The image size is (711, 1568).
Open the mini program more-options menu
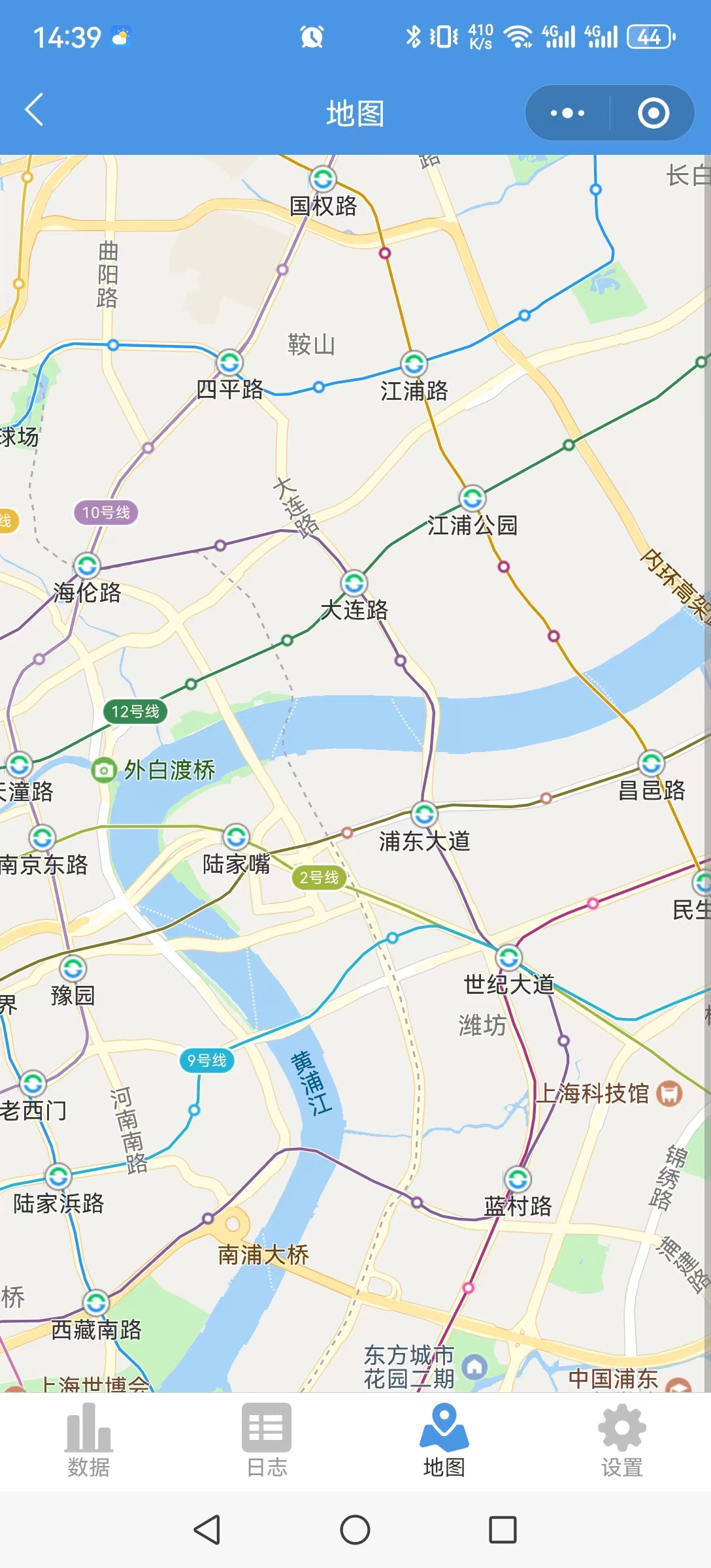coord(567,113)
